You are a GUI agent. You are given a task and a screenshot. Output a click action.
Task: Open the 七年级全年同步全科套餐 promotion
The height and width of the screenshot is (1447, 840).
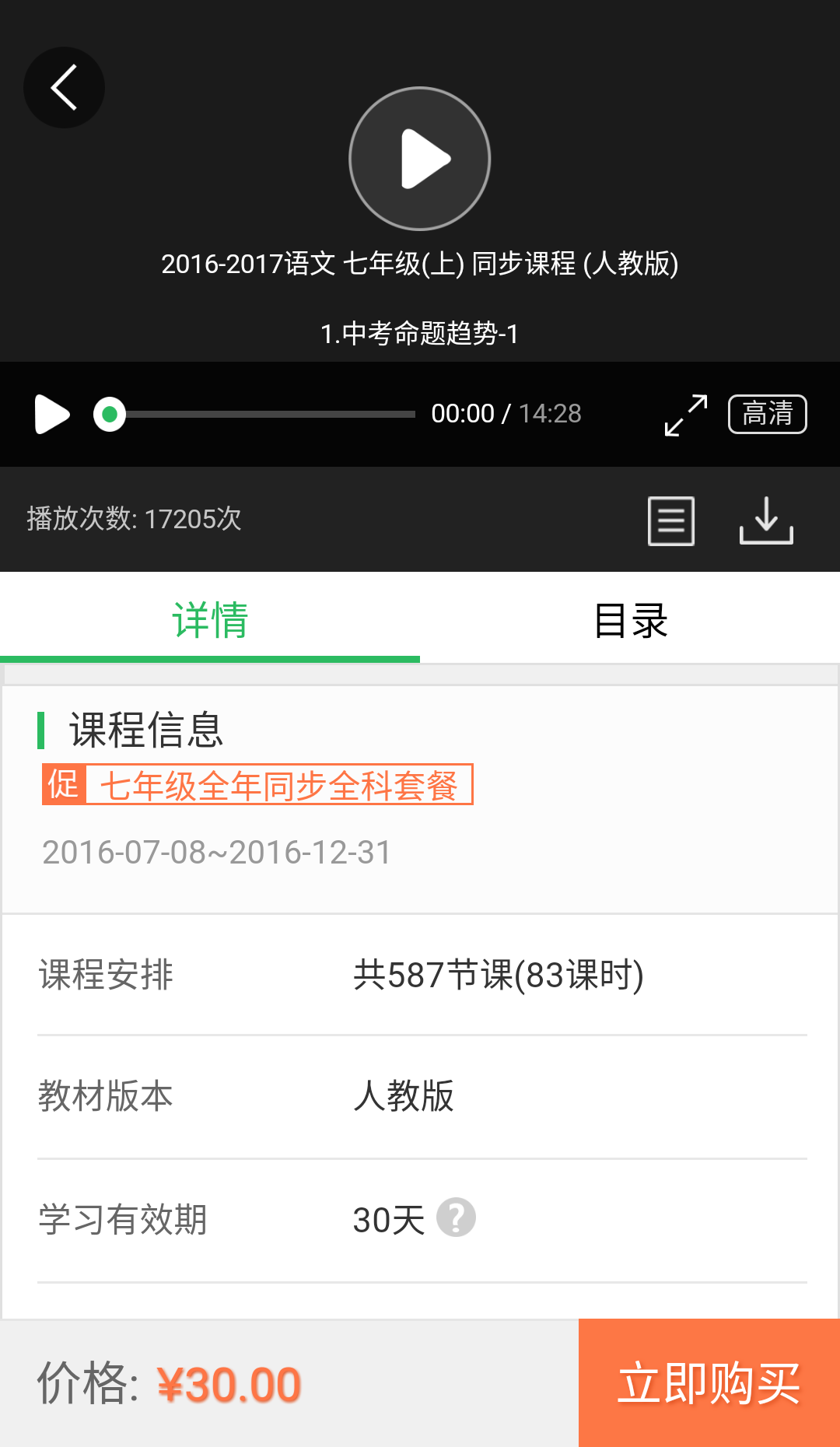[x=258, y=785]
